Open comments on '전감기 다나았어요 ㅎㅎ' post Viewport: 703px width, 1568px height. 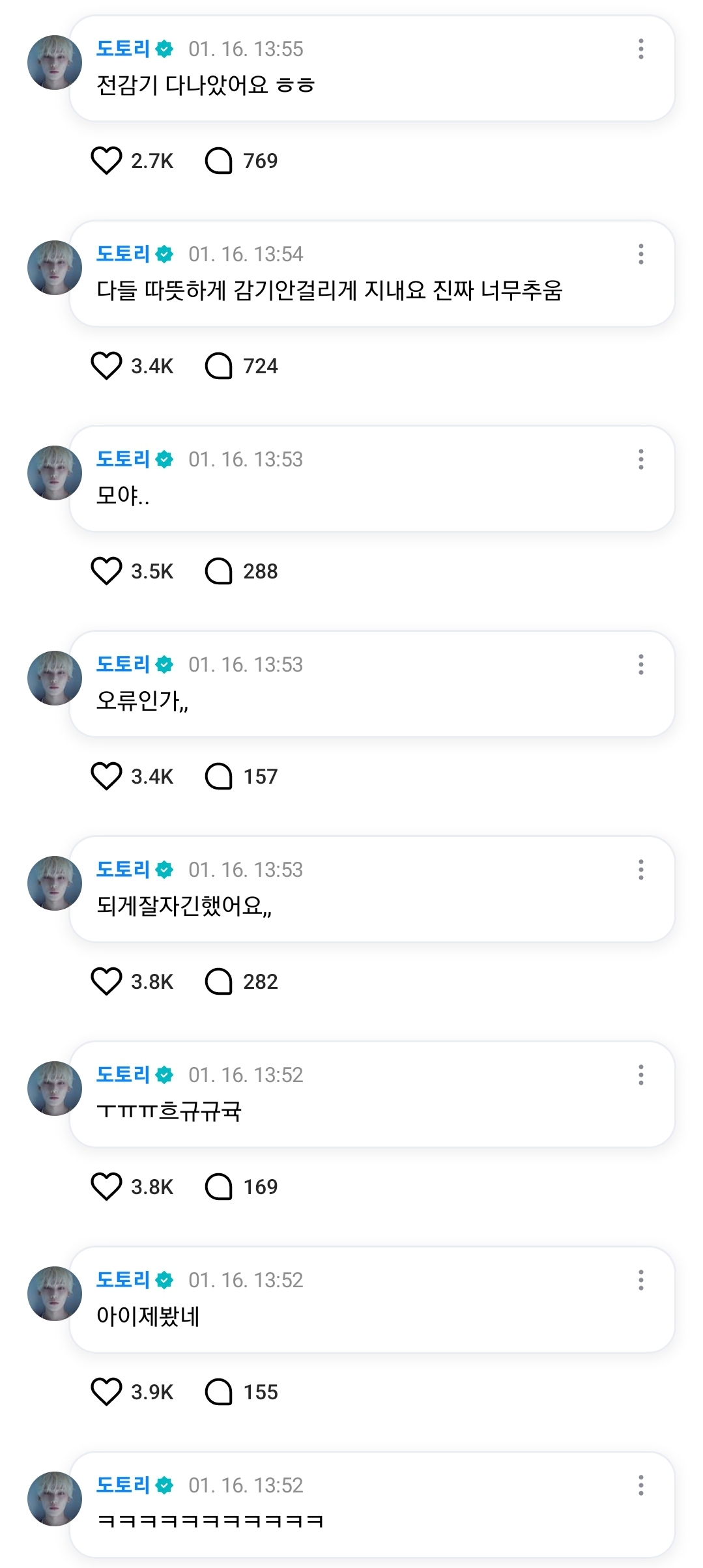tap(219, 161)
